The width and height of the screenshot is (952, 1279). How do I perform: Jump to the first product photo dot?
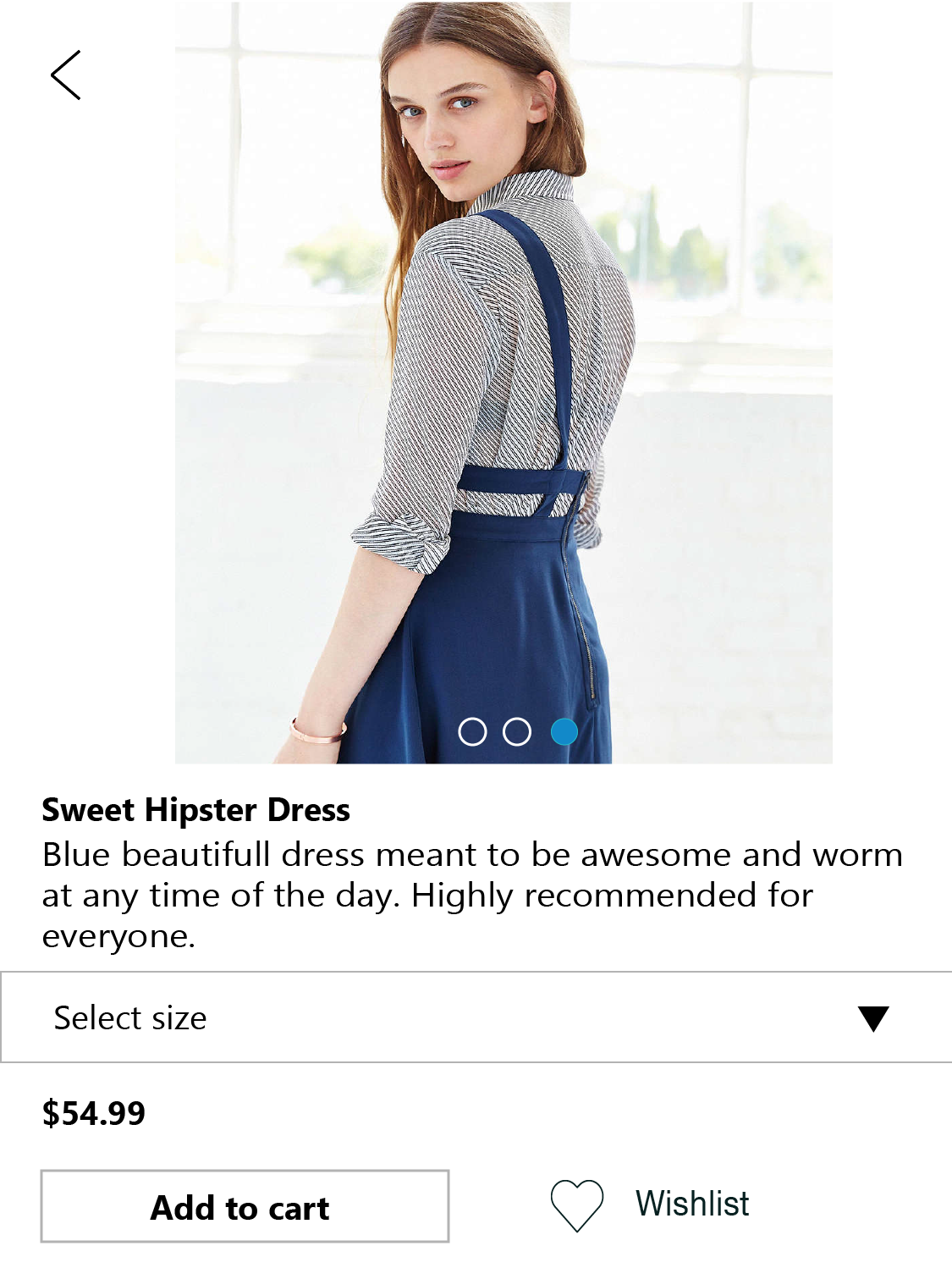tap(472, 732)
